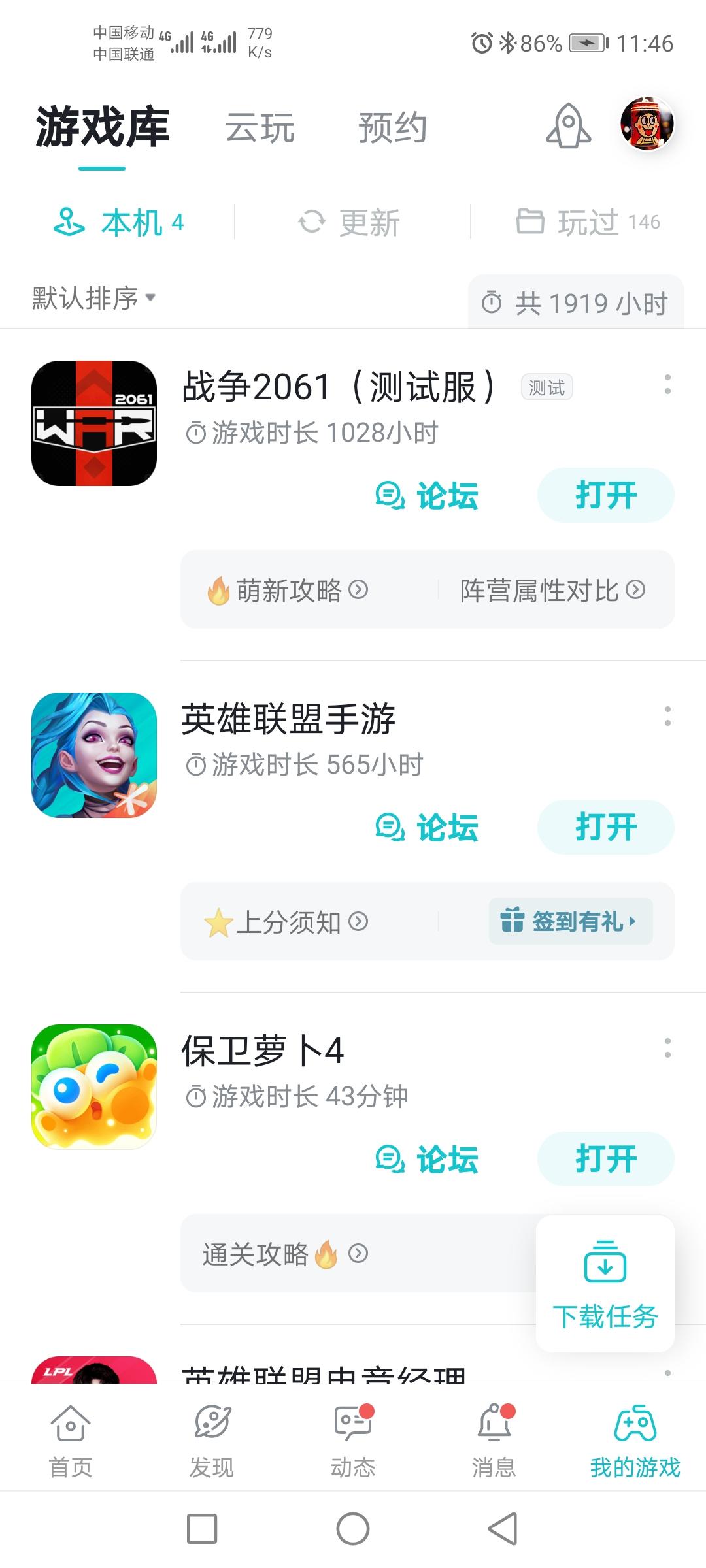Open the profile avatar
Viewport: 706px width, 1568px height.
[647, 123]
